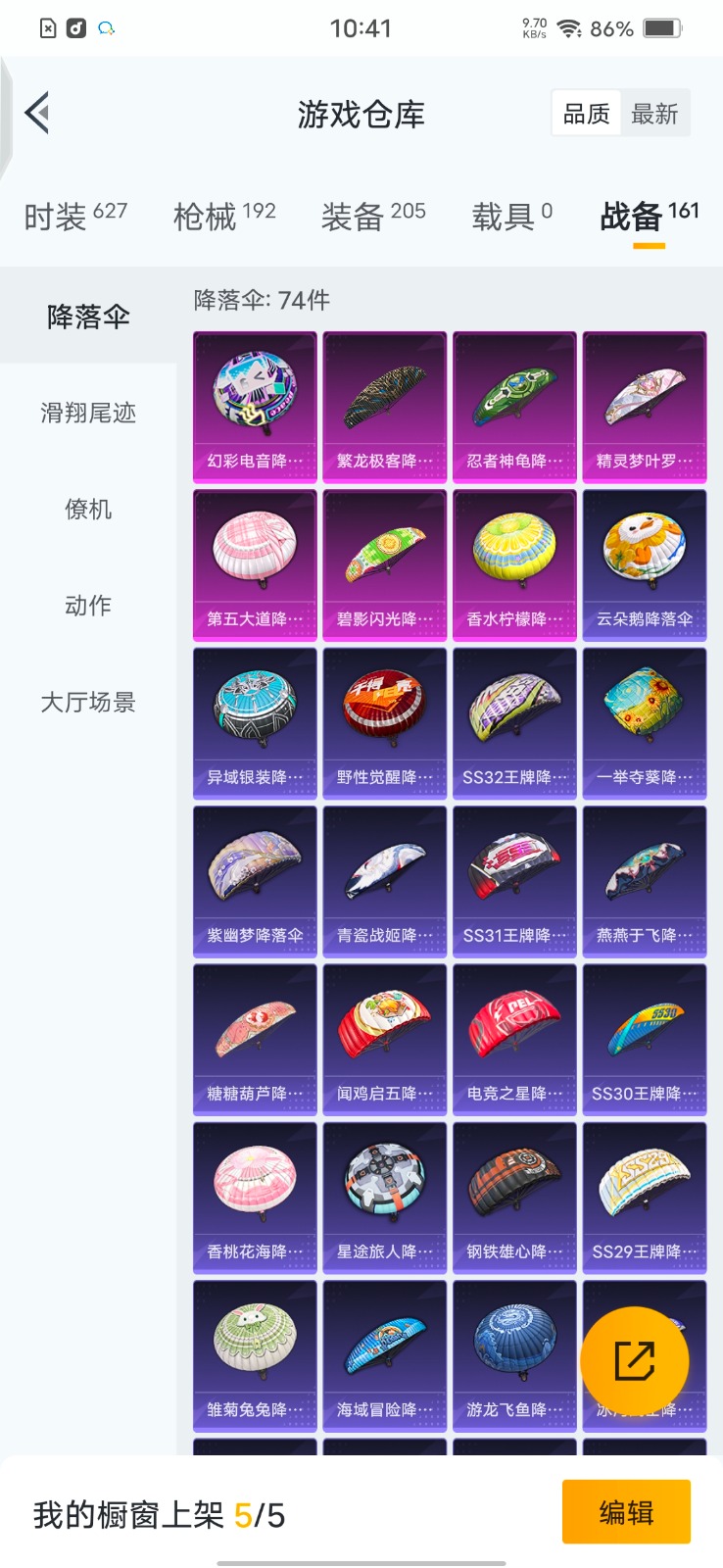Open the 野性觉醒 parachute item
The height and width of the screenshot is (1568, 723).
tap(384, 723)
